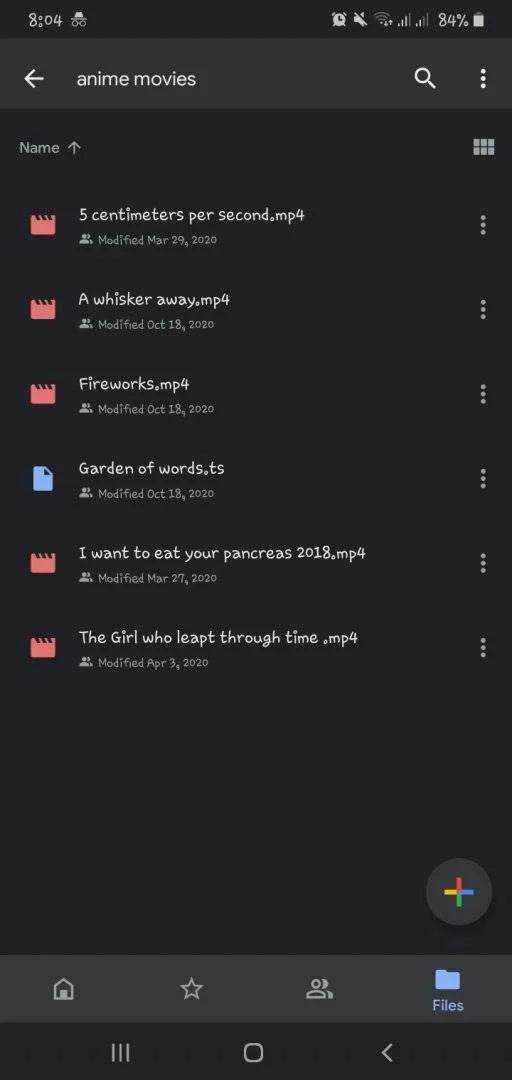The width and height of the screenshot is (512, 1080).
Task: Create new item with the plus button
Action: pos(459,891)
